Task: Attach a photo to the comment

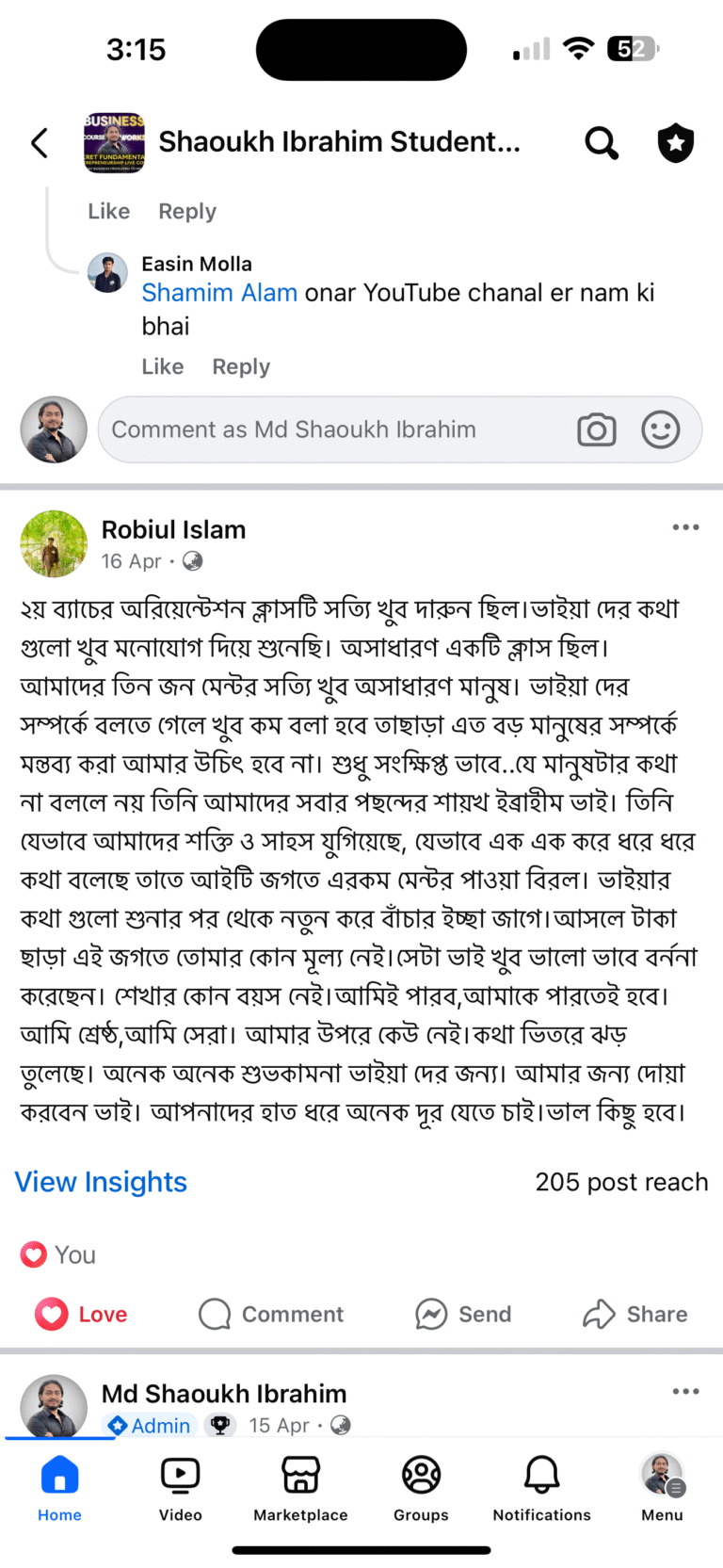Action: click(596, 430)
